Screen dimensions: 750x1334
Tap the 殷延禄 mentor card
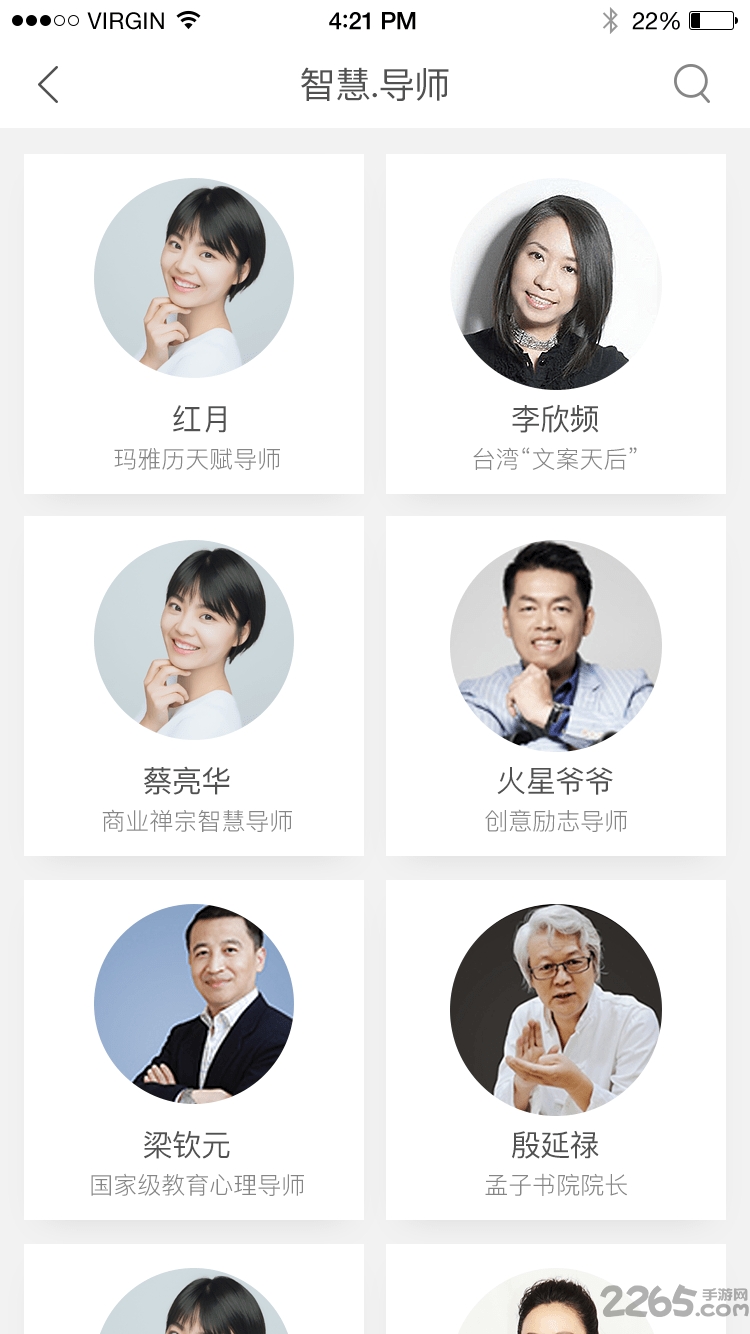tap(556, 1049)
